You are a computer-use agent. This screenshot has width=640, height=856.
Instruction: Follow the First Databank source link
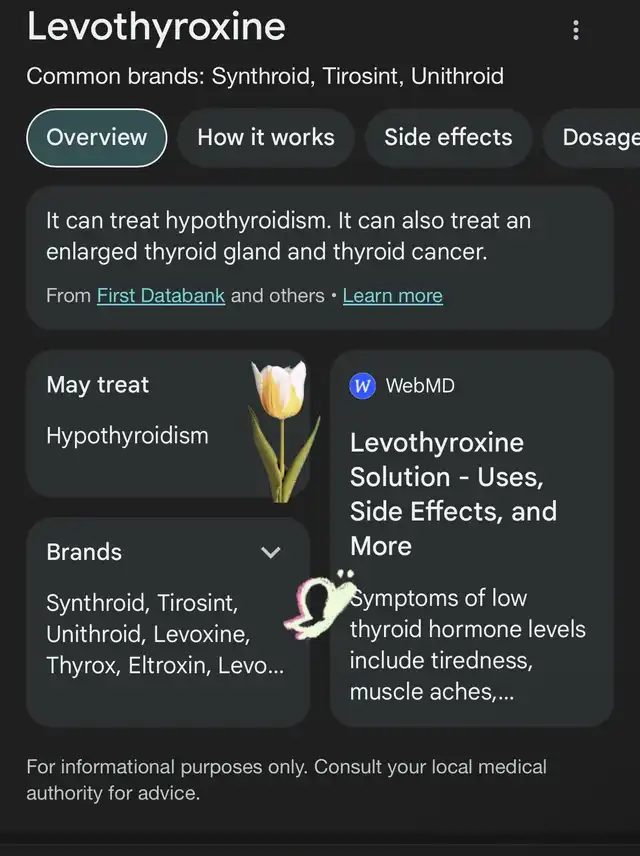pyautogui.click(x=161, y=296)
